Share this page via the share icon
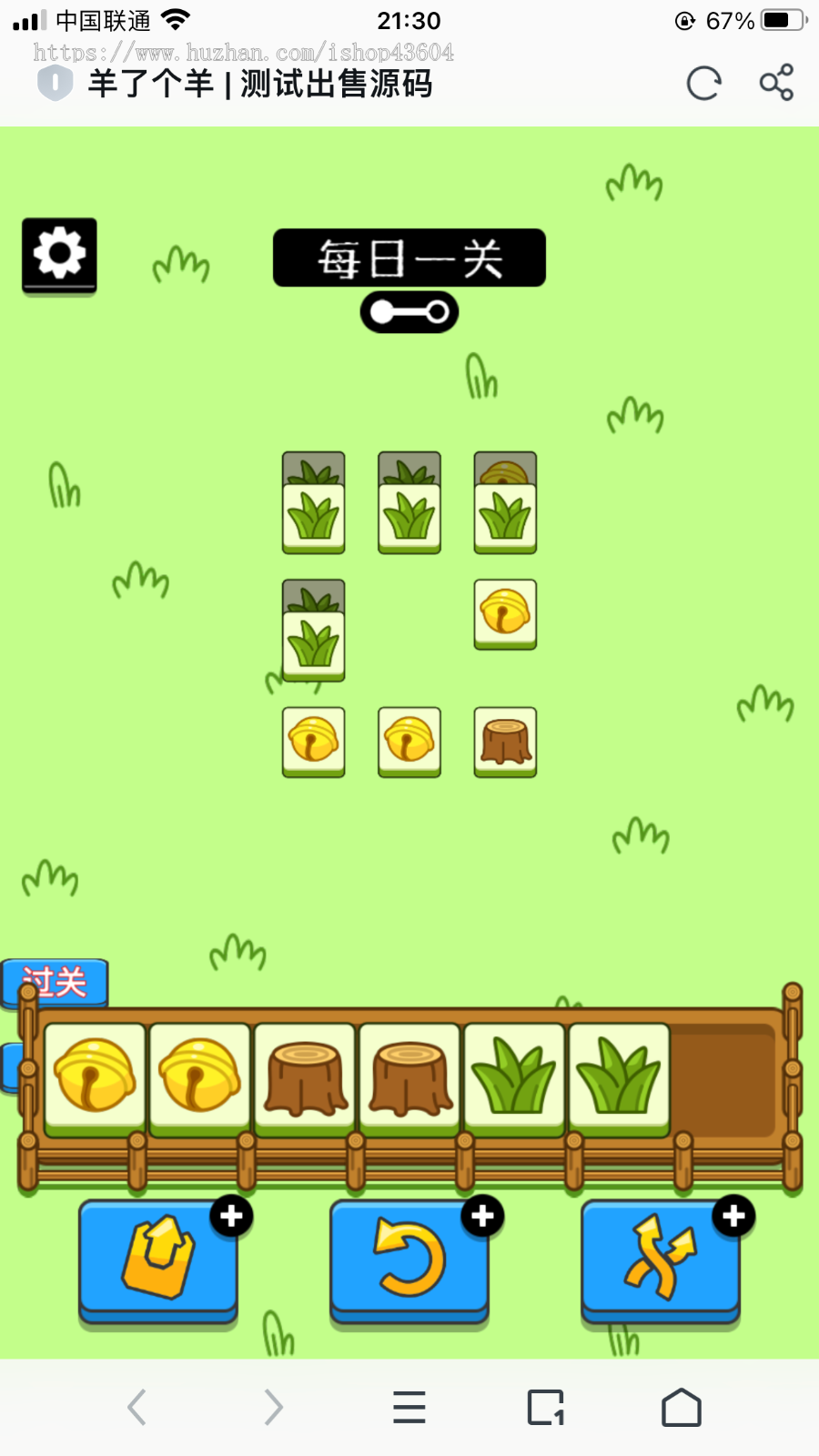This screenshot has width=819, height=1456. tap(776, 83)
